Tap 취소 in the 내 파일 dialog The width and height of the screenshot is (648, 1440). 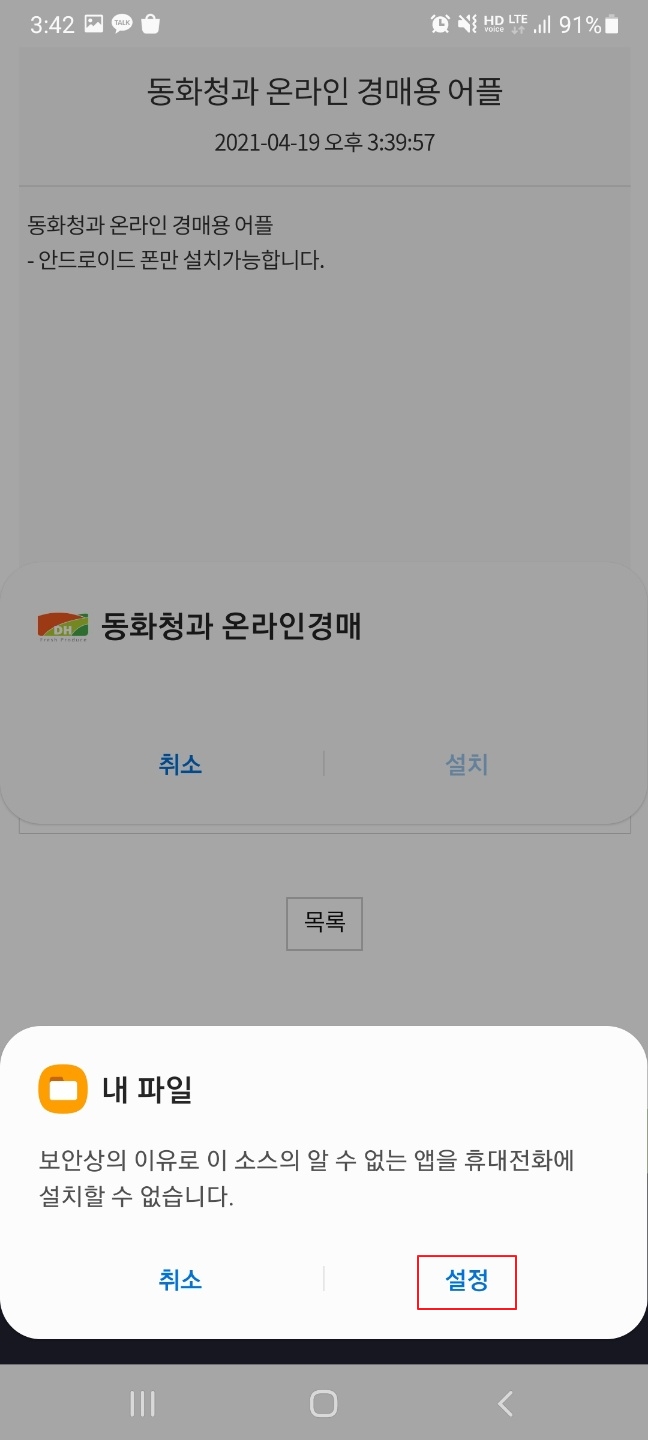180,1281
